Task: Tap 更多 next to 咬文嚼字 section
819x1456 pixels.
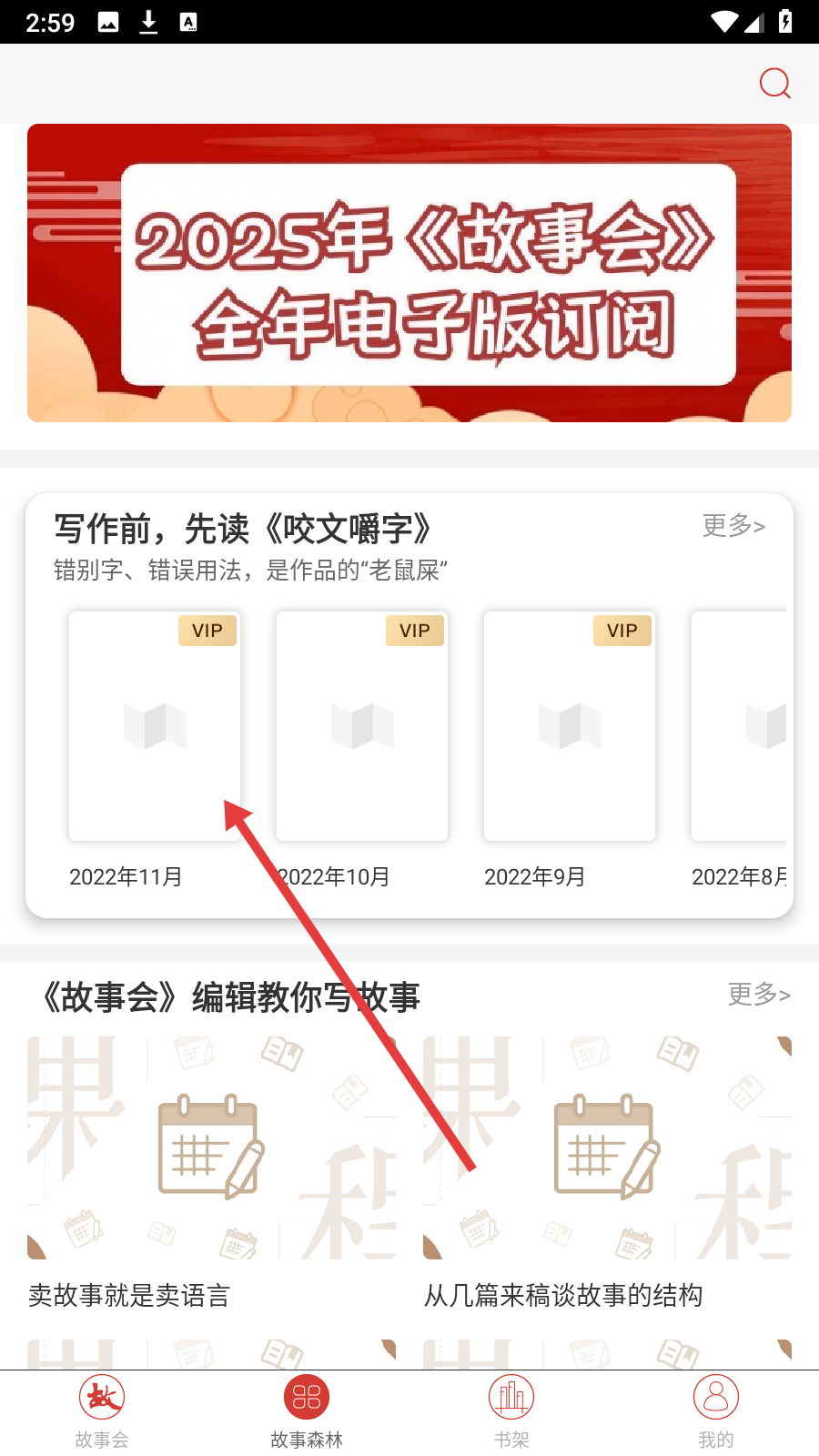Action: [733, 525]
